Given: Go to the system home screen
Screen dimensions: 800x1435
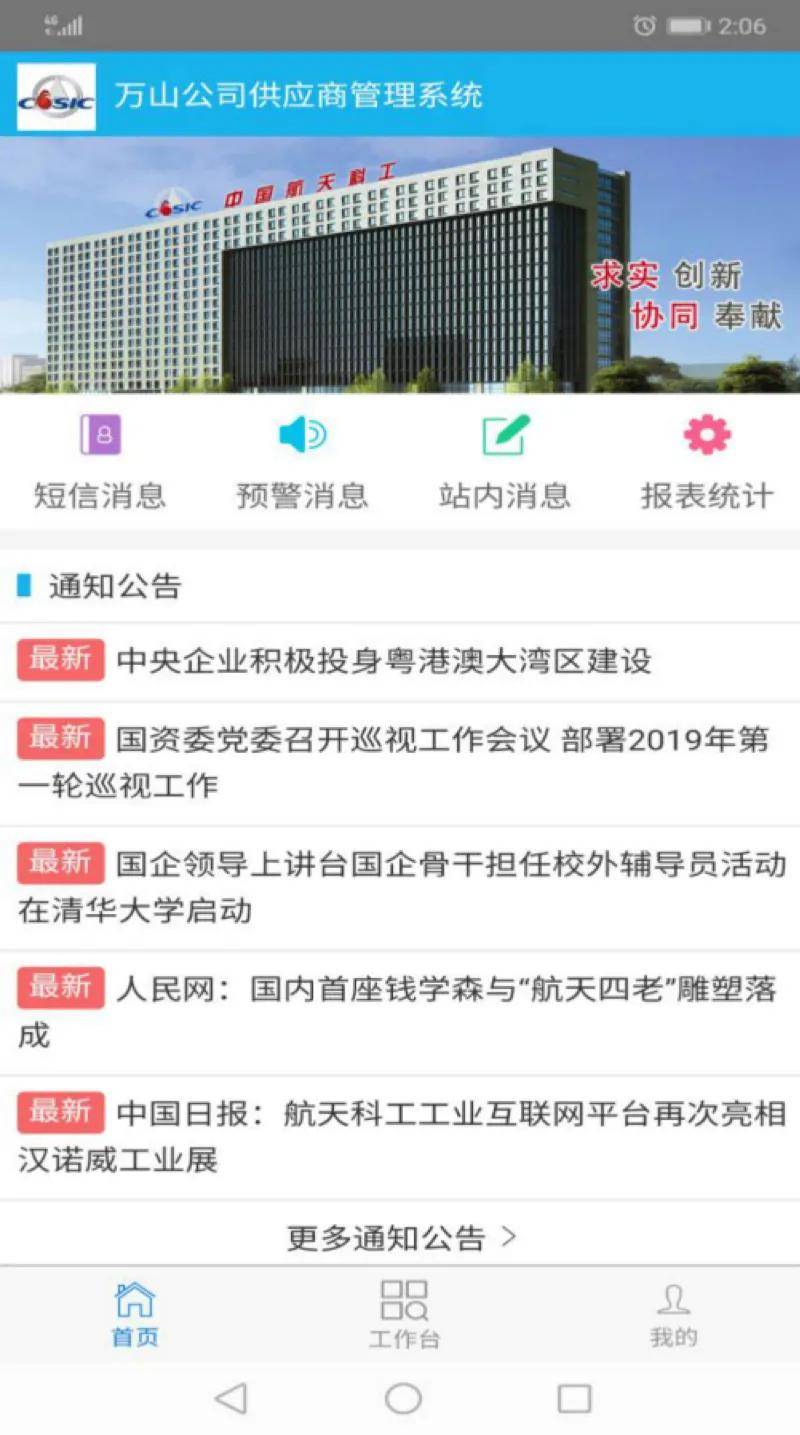Looking at the screenshot, I should [x=403, y=1398].
